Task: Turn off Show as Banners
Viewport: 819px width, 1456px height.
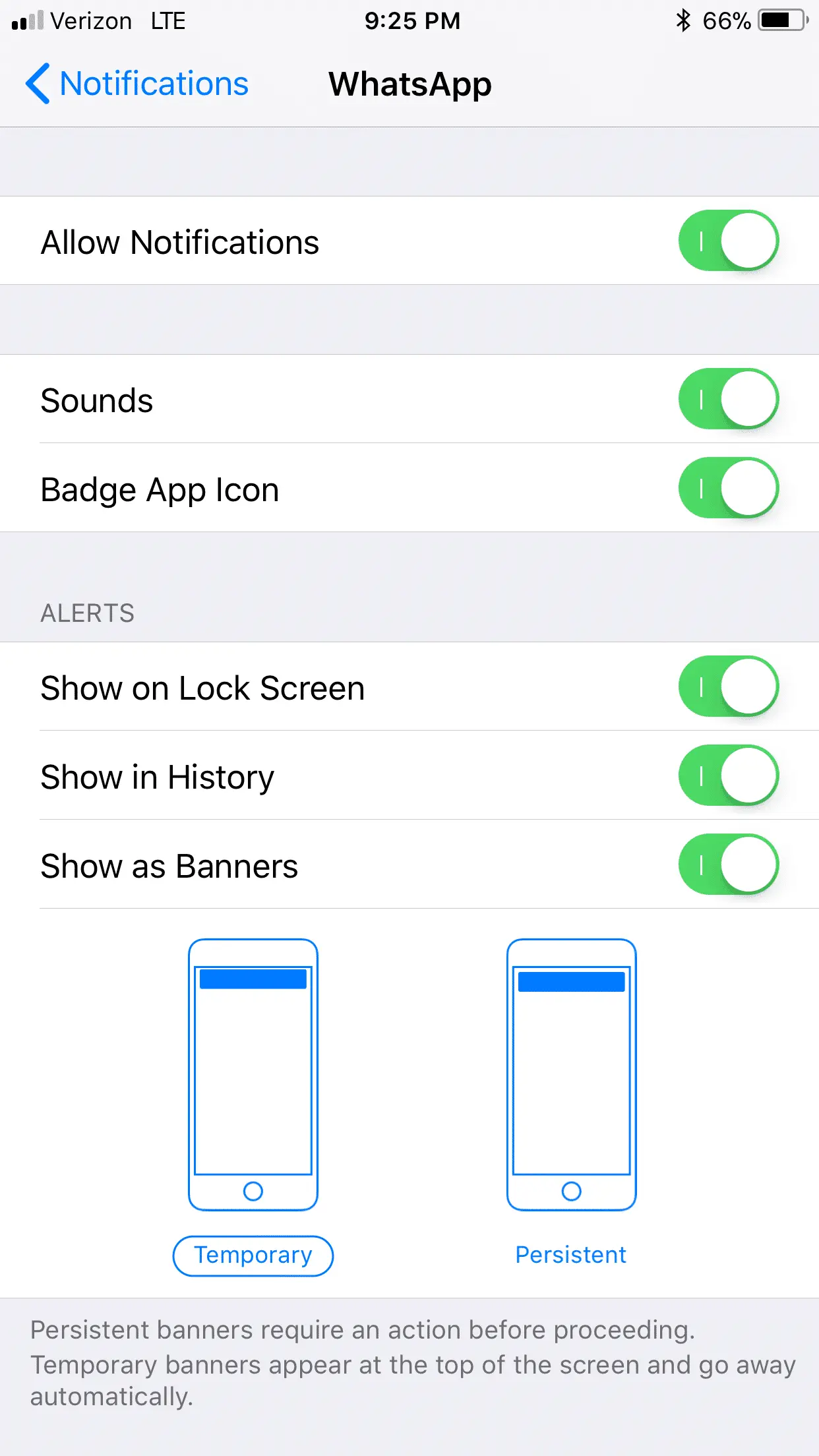Action: point(728,864)
